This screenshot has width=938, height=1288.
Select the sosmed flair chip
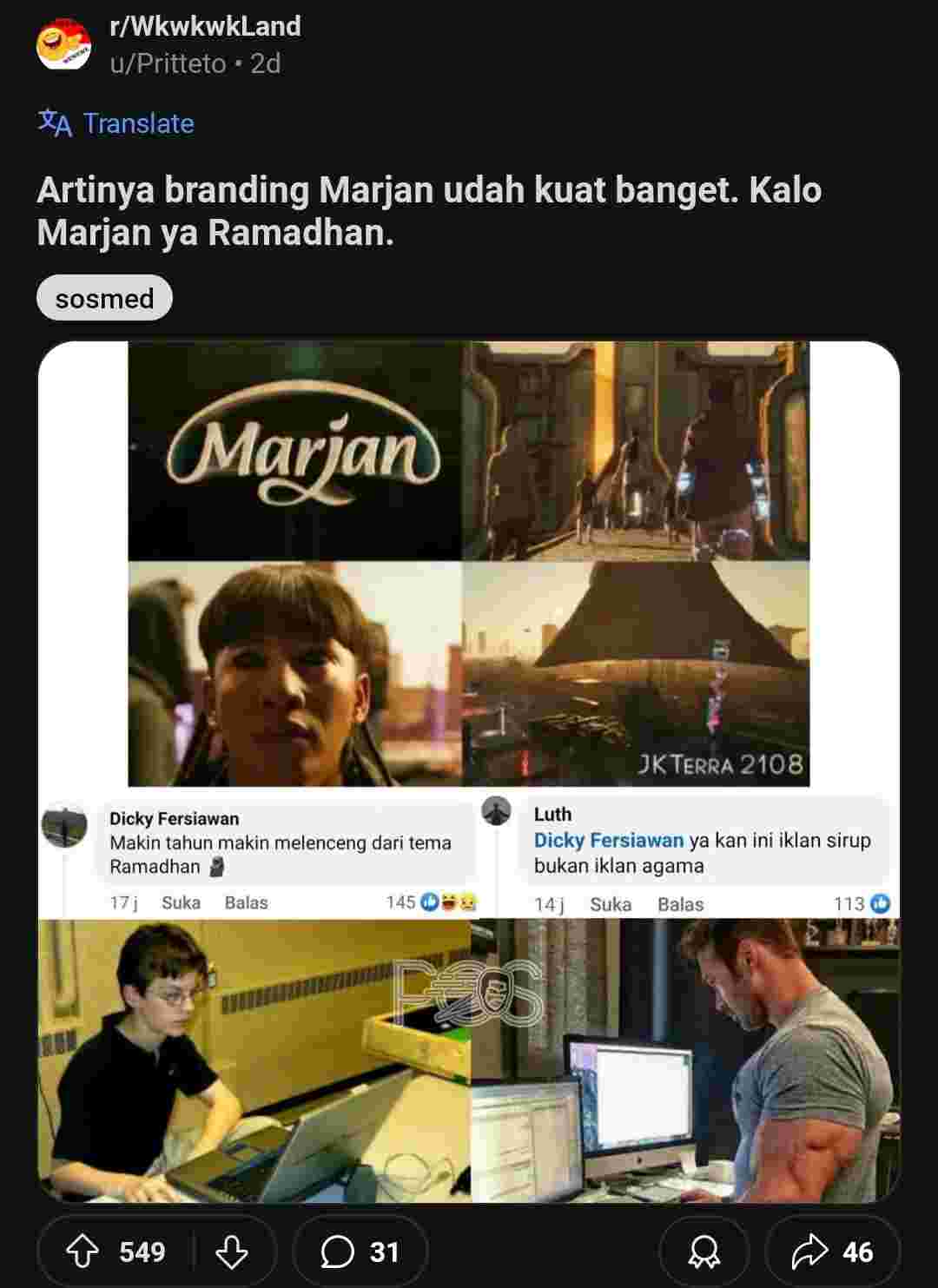pos(104,298)
